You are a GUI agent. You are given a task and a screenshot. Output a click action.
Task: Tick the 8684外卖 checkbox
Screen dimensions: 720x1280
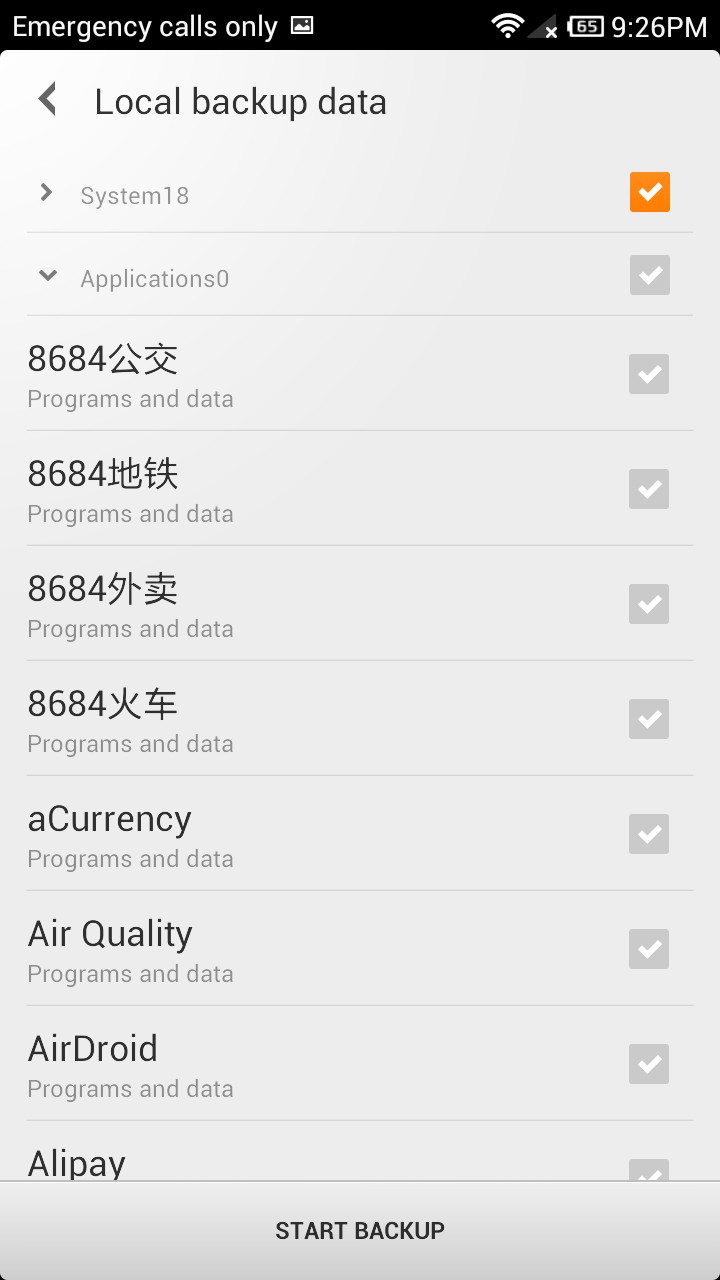[x=649, y=604]
